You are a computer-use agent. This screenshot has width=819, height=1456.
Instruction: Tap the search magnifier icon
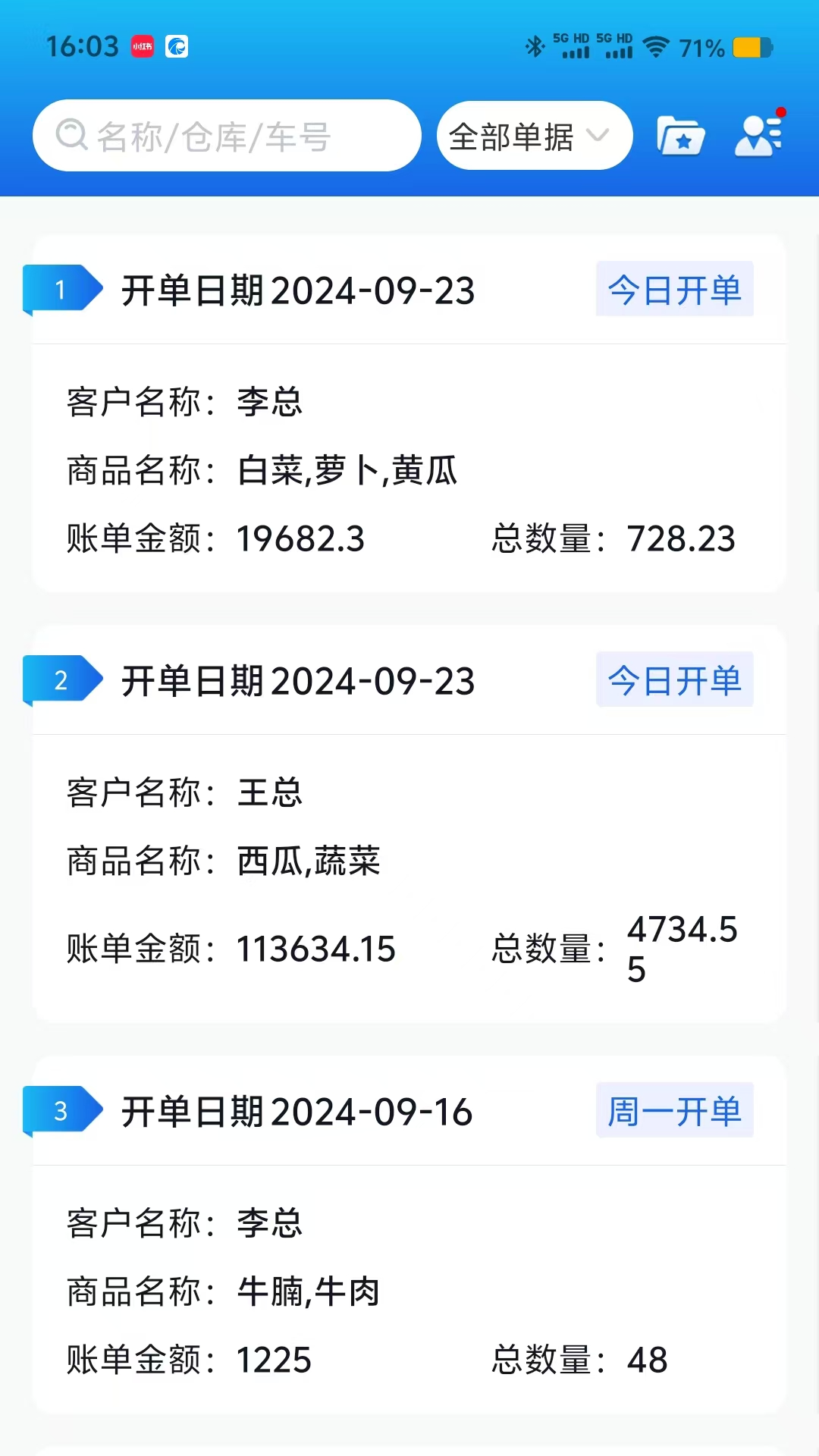click(71, 135)
